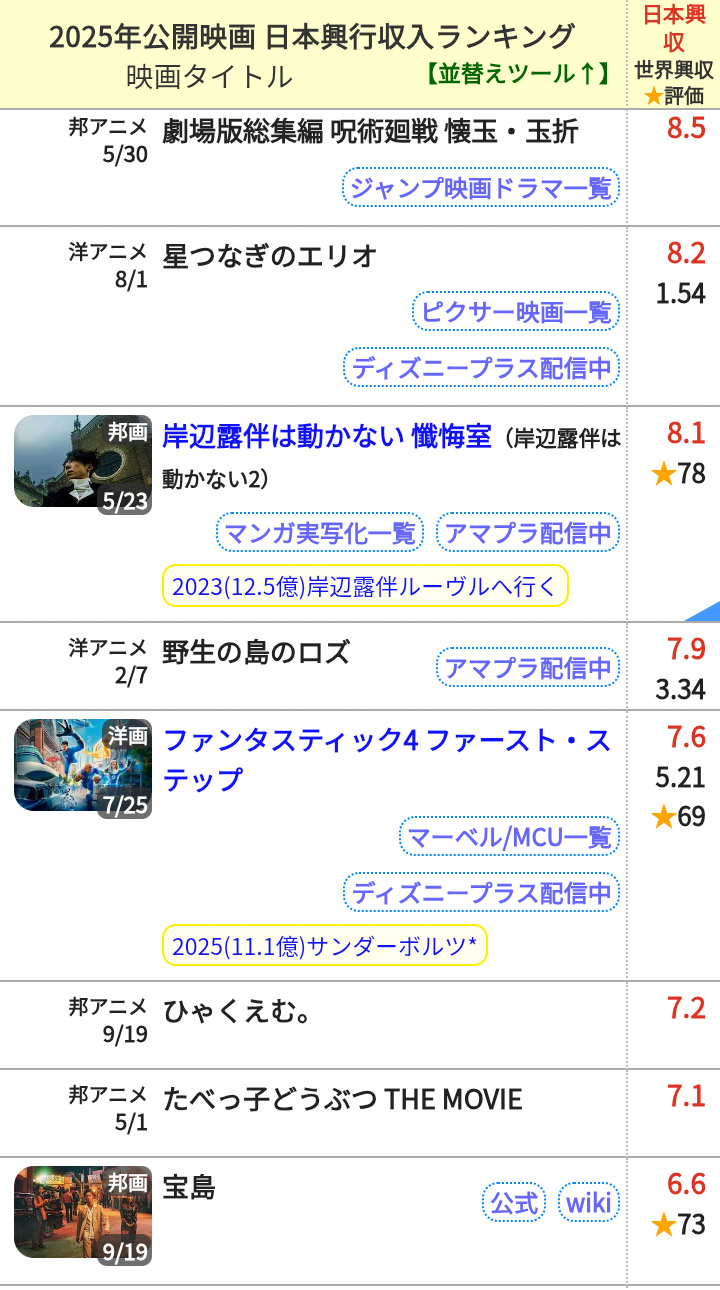The width and height of the screenshot is (720, 1290).
Task: Open 2025(11.1億)サンダーボルツ* related film
Action: (324, 945)
